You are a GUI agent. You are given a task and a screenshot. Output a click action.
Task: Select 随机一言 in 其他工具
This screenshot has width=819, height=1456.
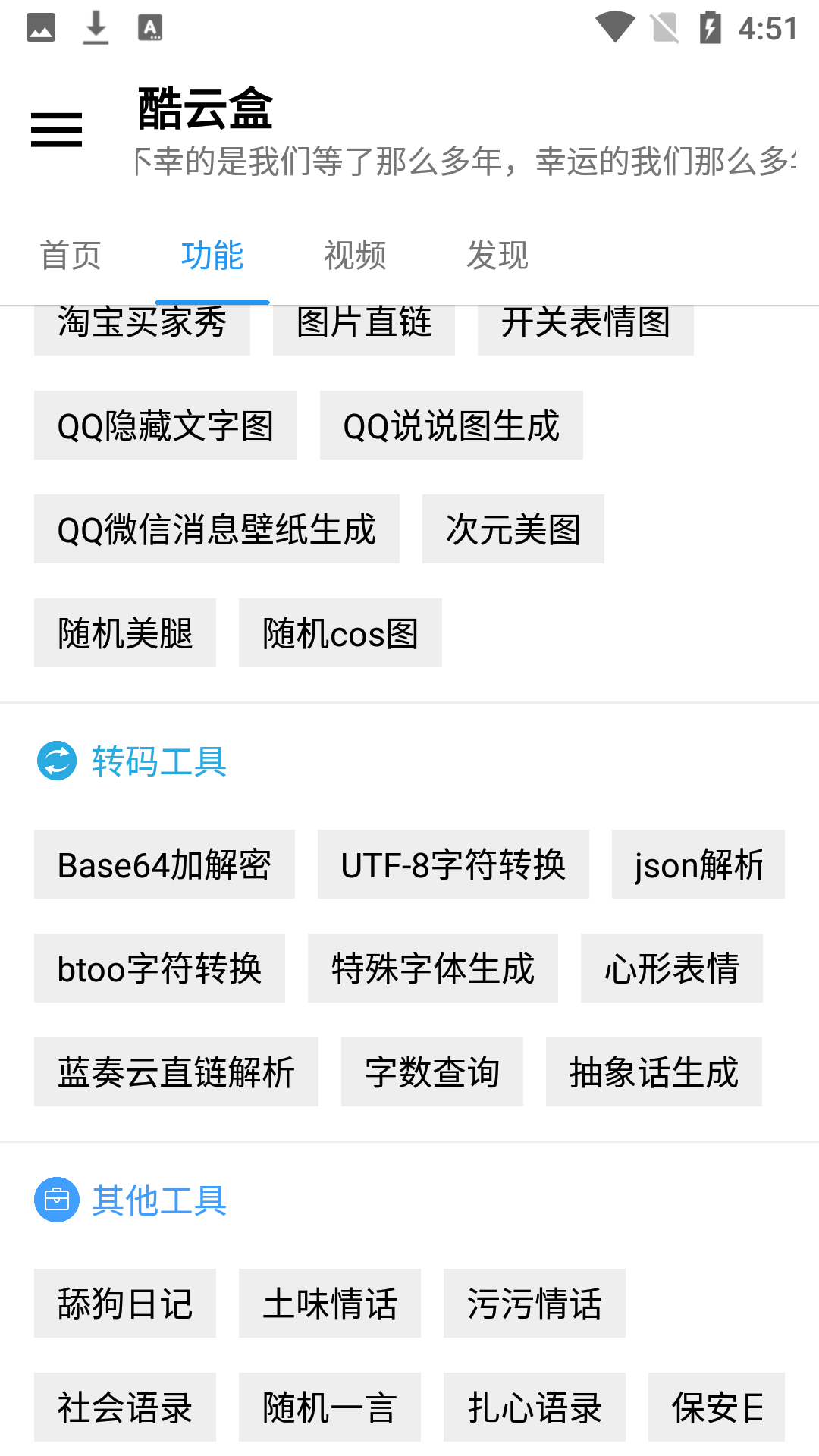coord(329,1407)
